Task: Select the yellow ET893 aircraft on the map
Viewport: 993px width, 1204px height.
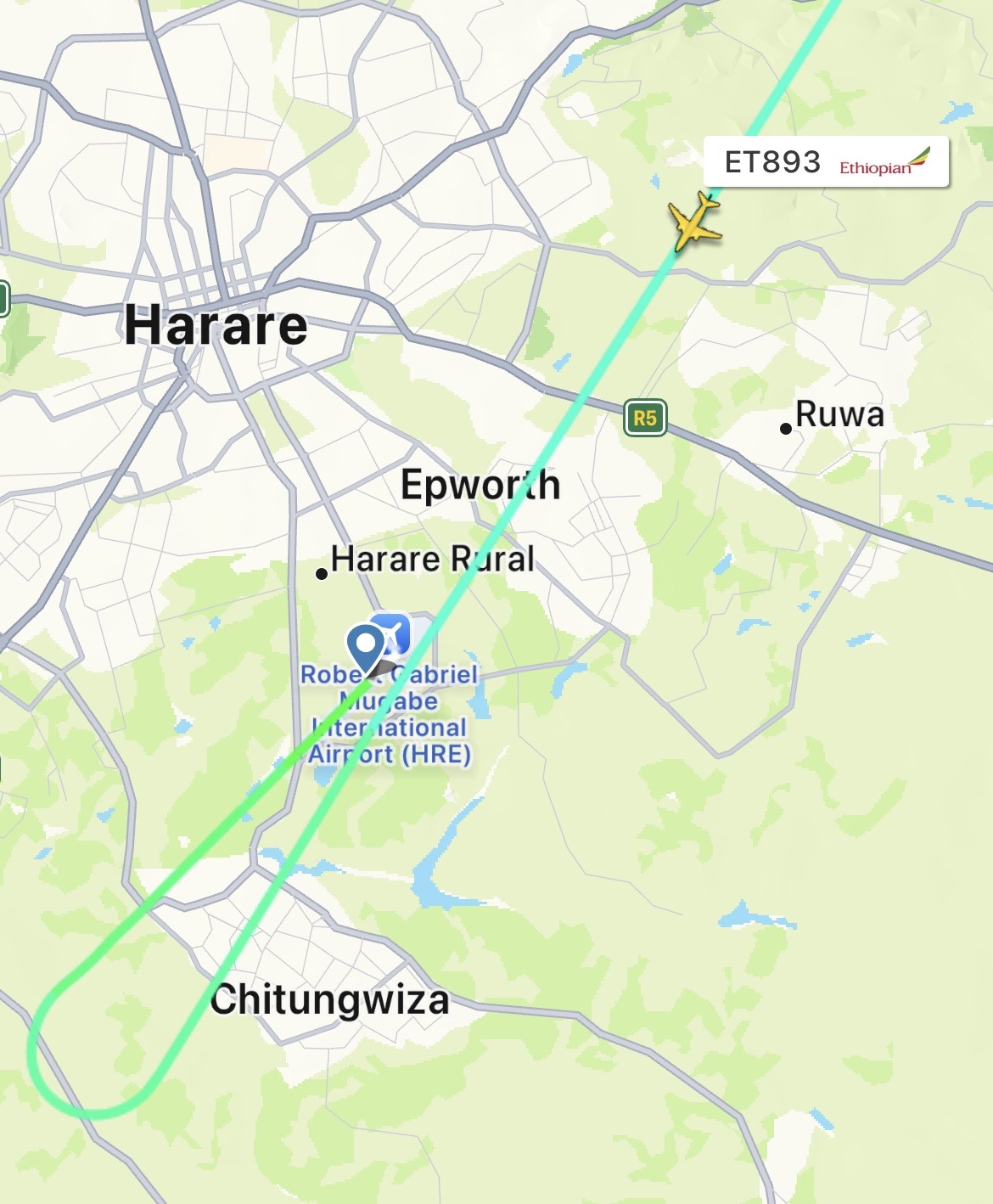Action: point(695,222)
